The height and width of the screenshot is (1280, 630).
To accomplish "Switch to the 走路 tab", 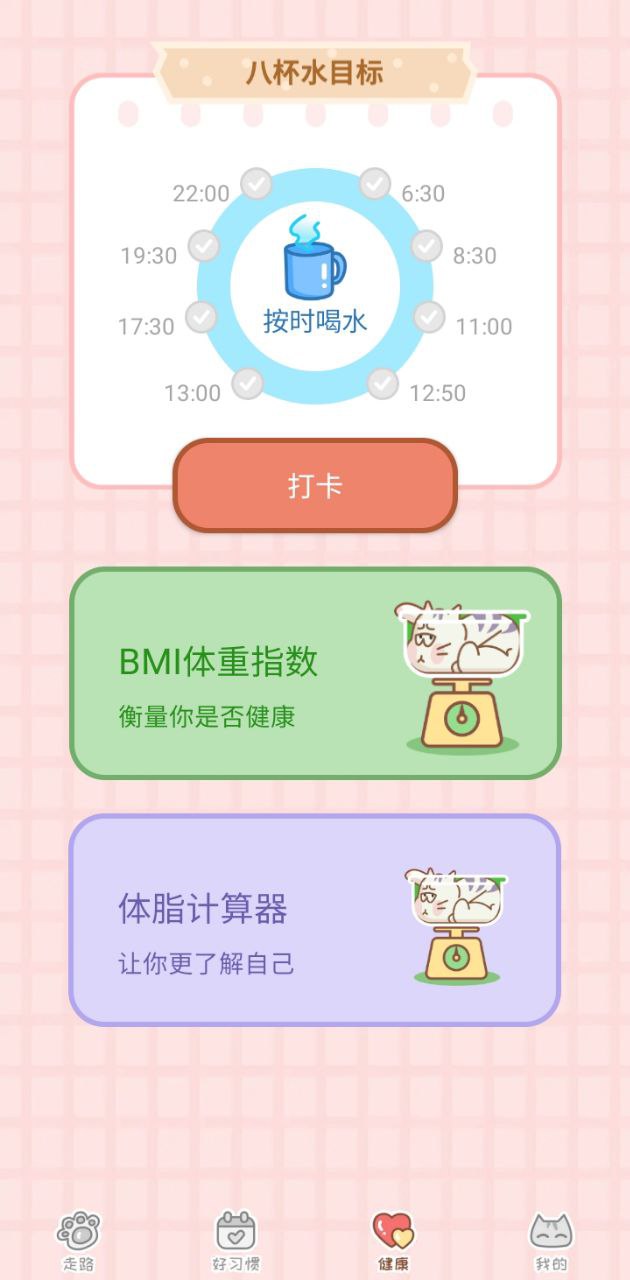I will (78, 1240).
